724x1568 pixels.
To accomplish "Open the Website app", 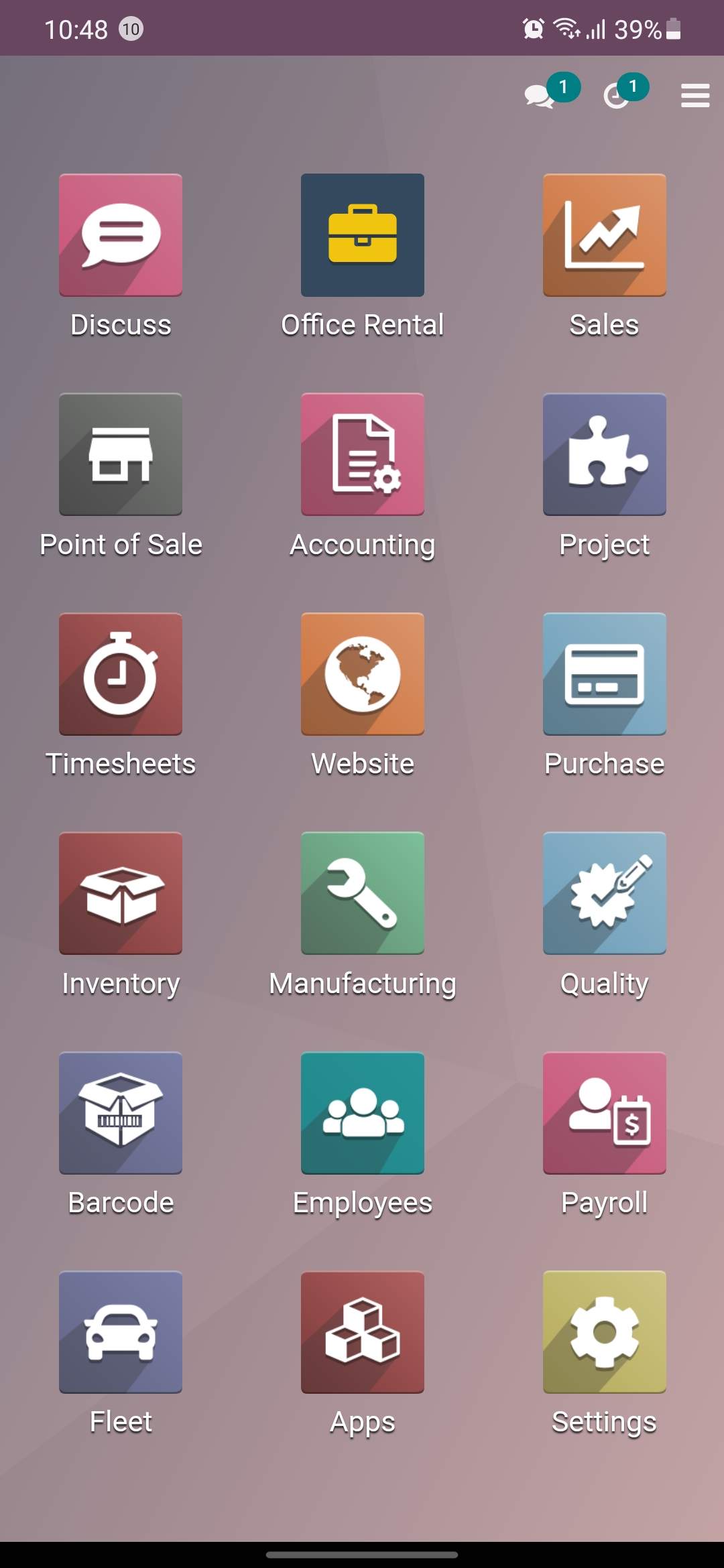I will pos(363,674).
